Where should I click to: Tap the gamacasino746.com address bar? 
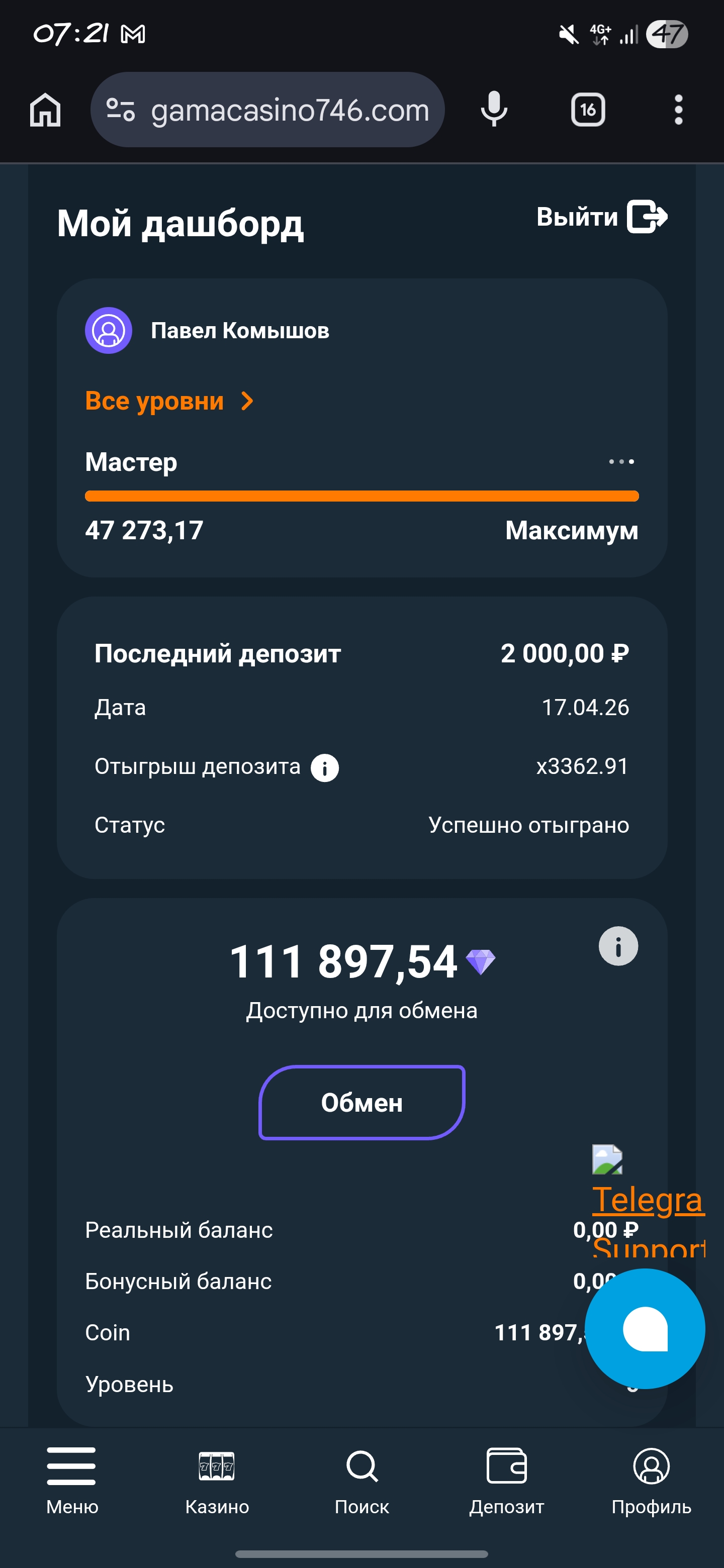pyautogui.click(x=267, y=110)
